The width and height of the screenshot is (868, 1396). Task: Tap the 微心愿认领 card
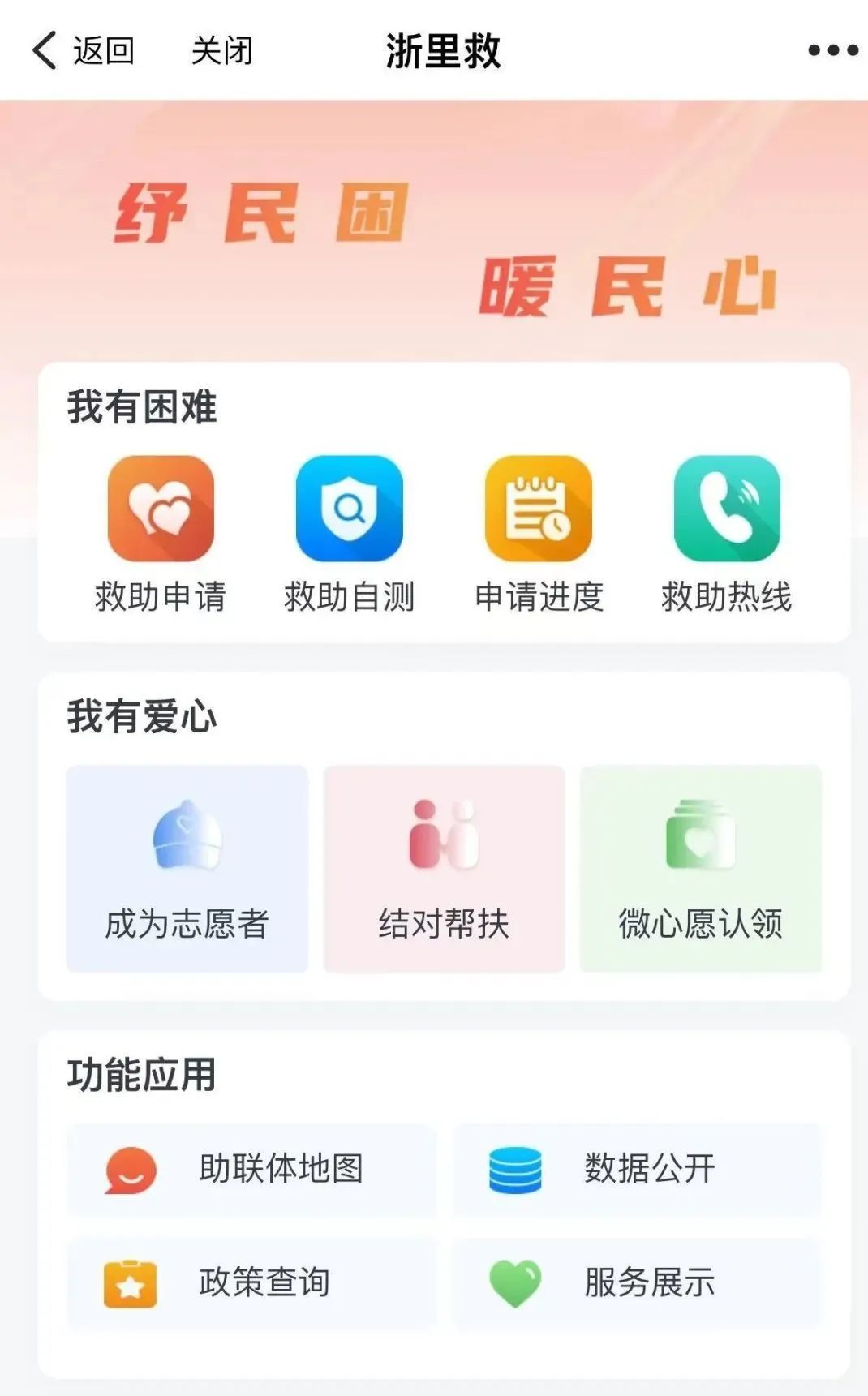701,869
